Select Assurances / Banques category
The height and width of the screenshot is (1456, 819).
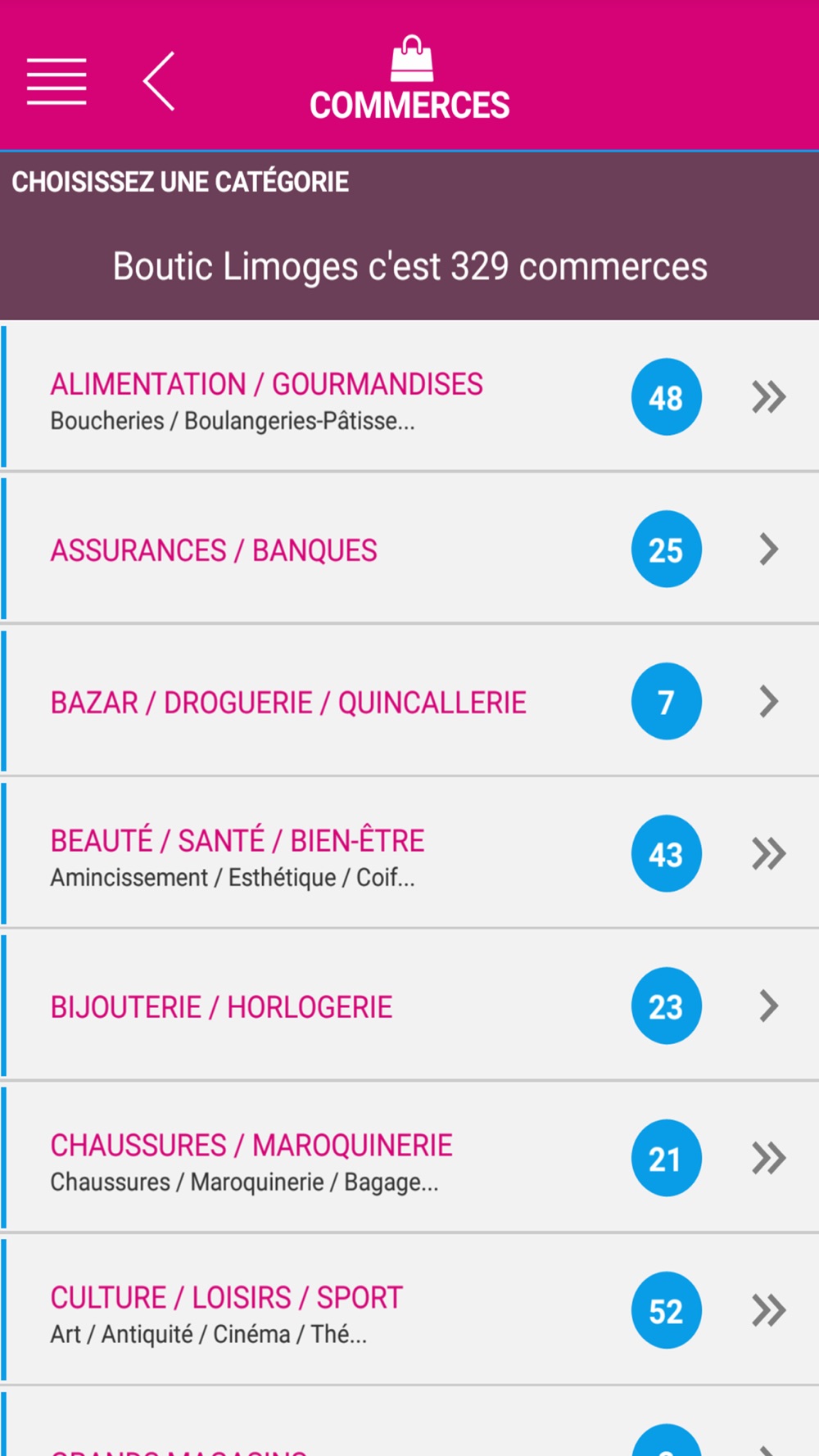point(409,549)
